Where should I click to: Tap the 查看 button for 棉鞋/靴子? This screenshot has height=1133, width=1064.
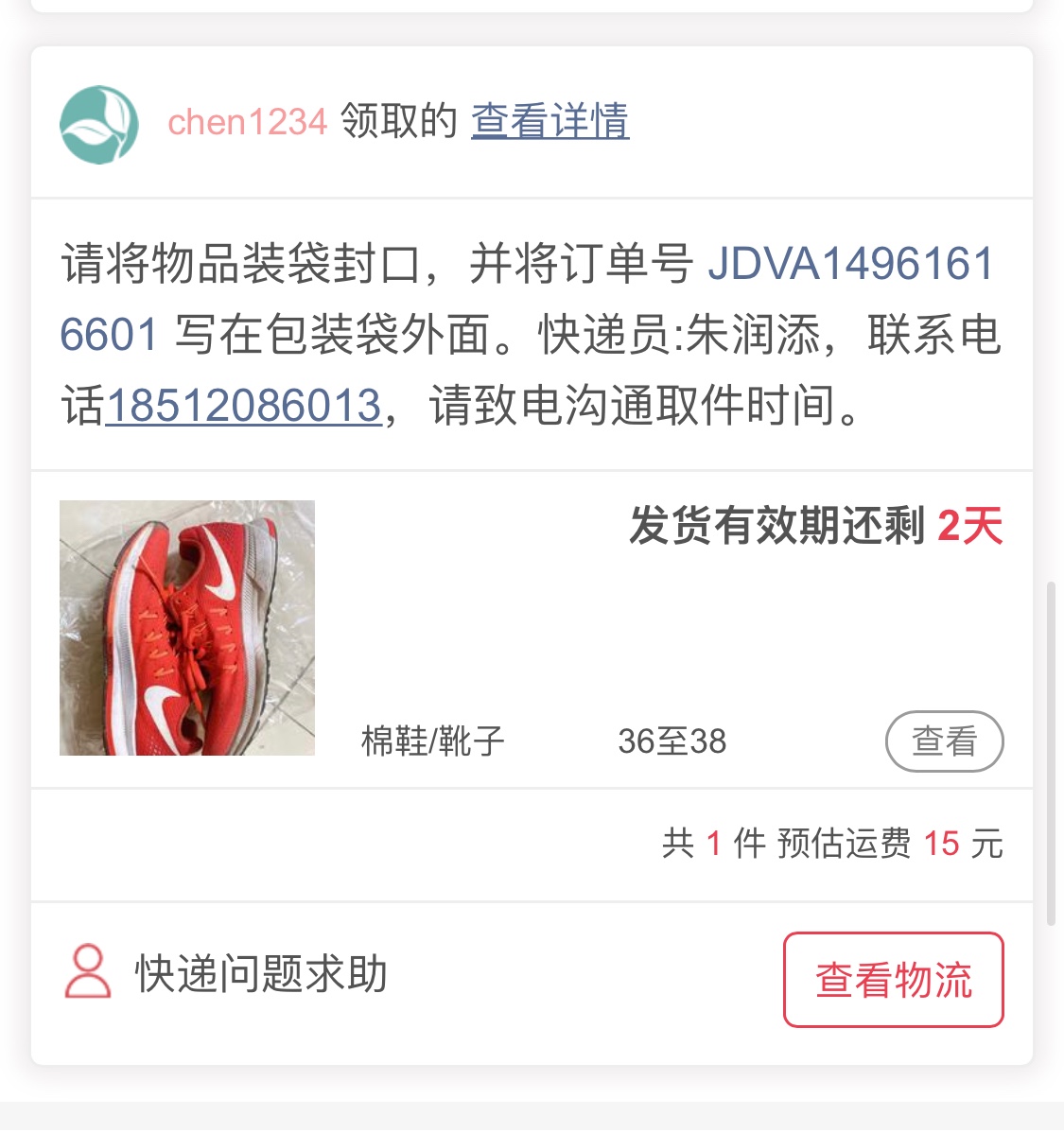click(943, 741)
